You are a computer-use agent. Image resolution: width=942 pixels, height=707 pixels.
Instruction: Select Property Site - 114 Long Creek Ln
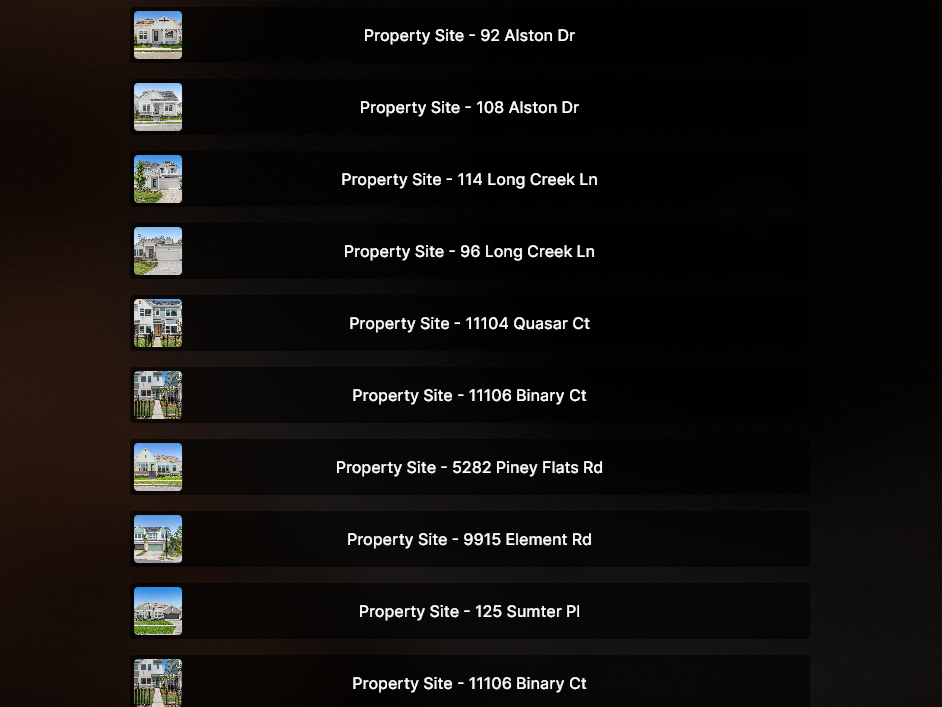point(469,180)
